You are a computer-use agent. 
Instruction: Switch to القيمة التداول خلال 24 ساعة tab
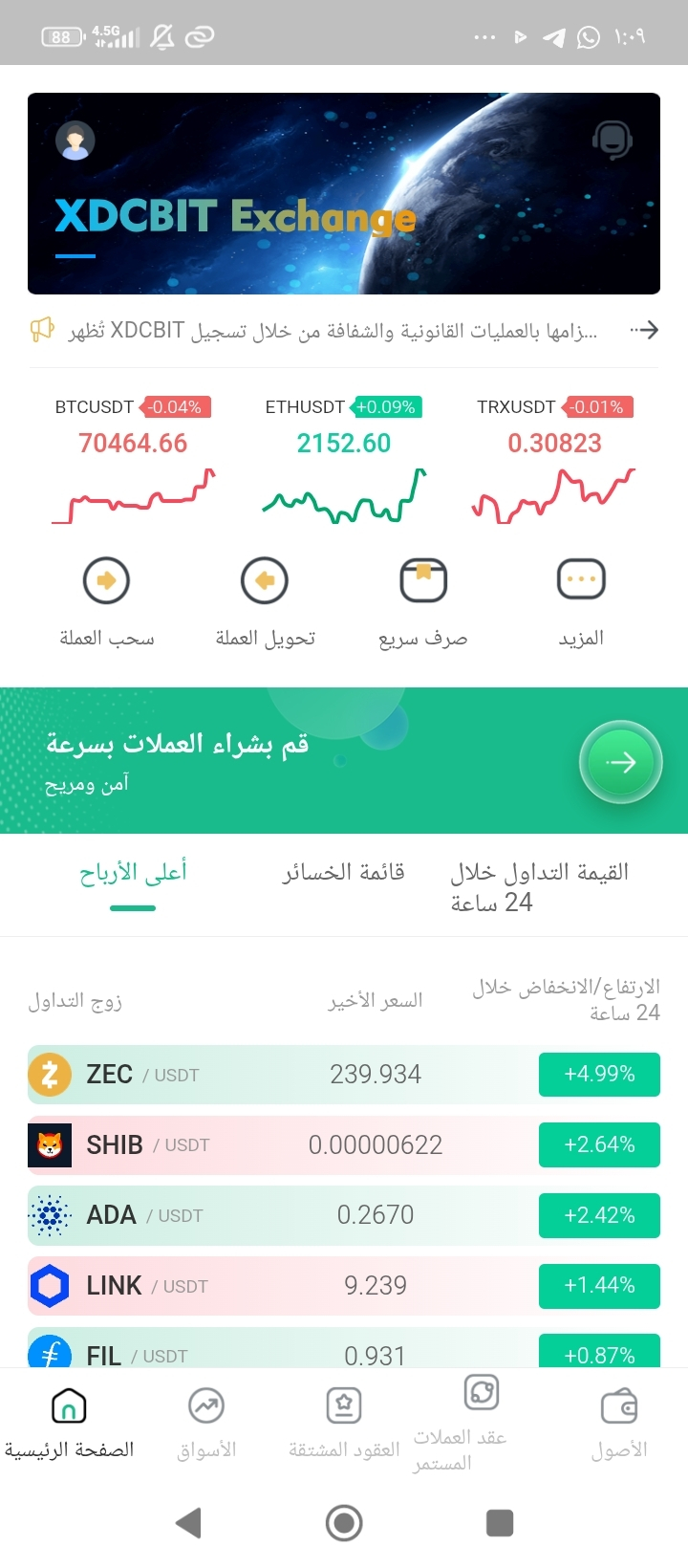[539, 886]
